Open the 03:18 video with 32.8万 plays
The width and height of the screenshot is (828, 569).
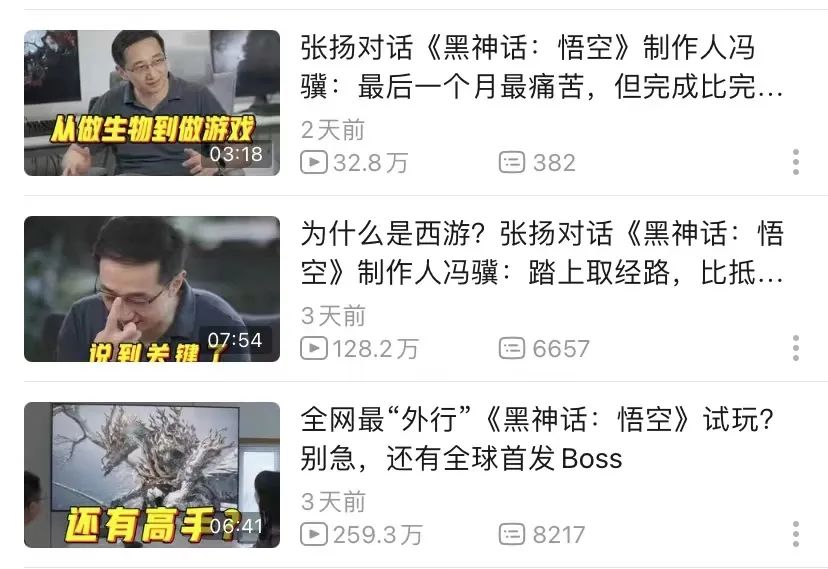pyautogui.click(x=152, y=103)
